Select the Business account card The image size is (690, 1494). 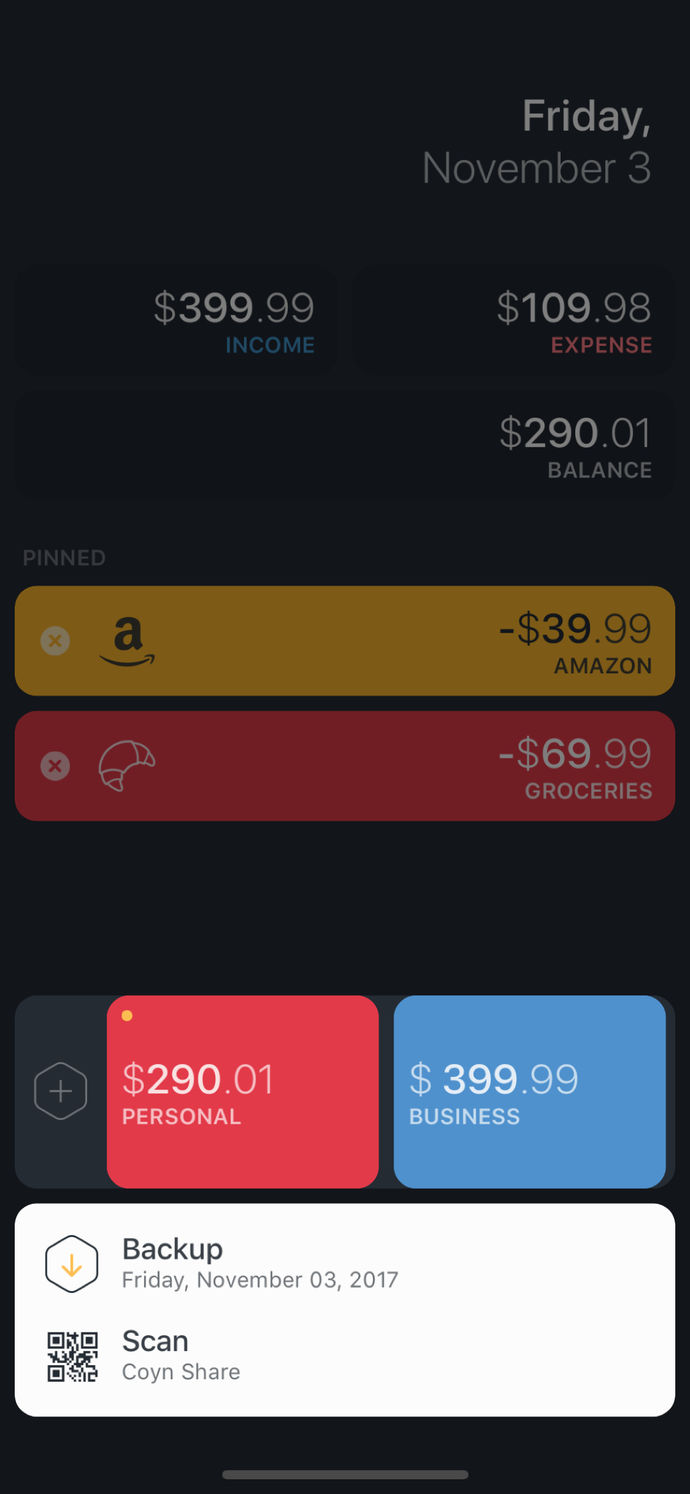[x=529, y=1092]
